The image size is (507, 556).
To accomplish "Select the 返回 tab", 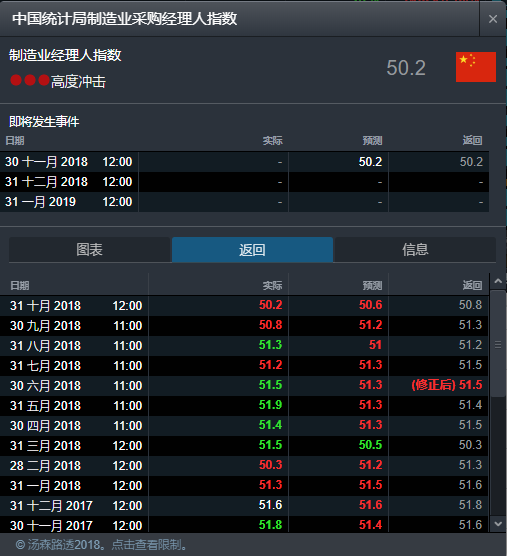I will 252,250.
